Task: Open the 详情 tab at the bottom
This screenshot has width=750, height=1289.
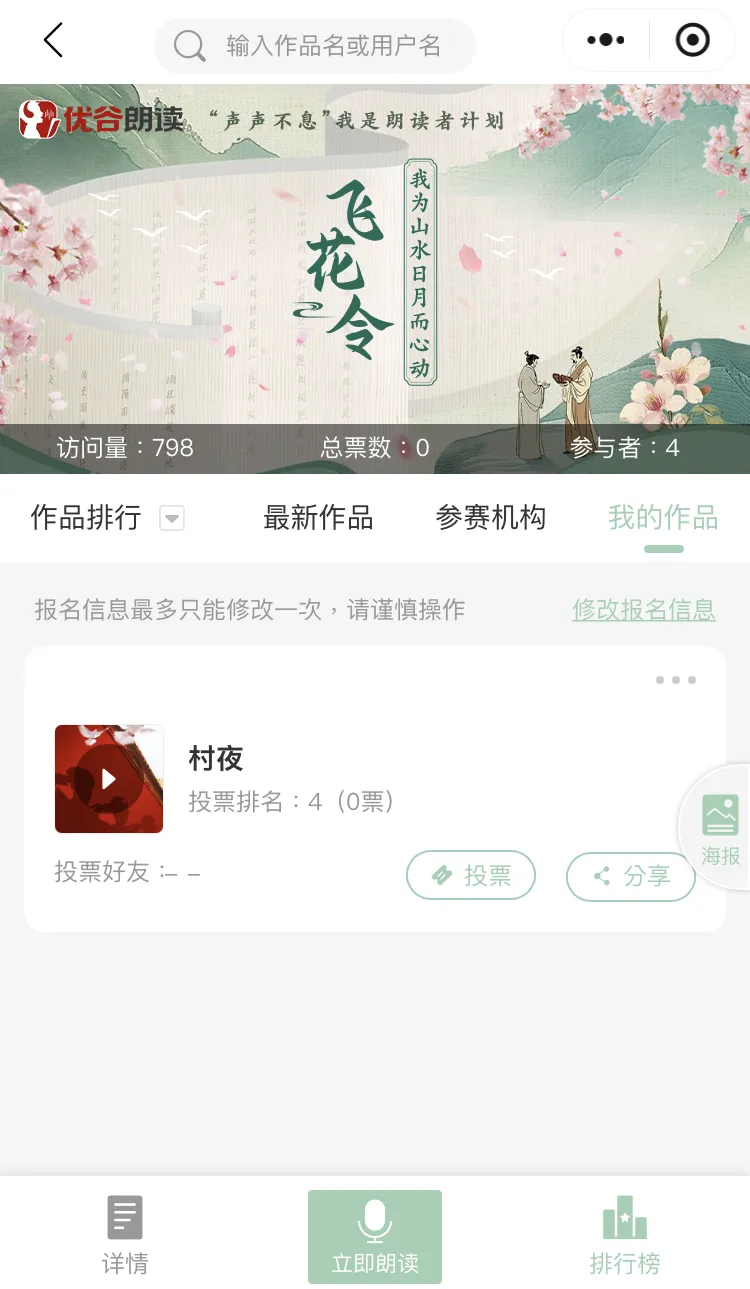Action: click(x=125, y=1236)
